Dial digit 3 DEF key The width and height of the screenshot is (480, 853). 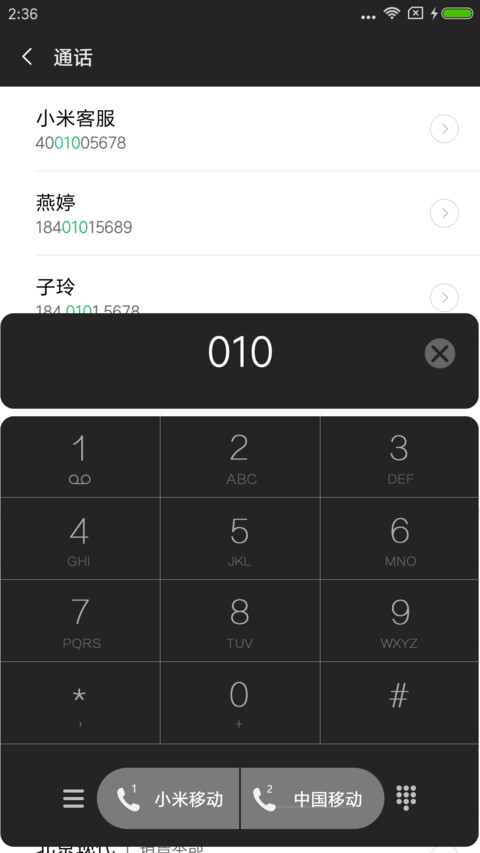pos(400,457)
